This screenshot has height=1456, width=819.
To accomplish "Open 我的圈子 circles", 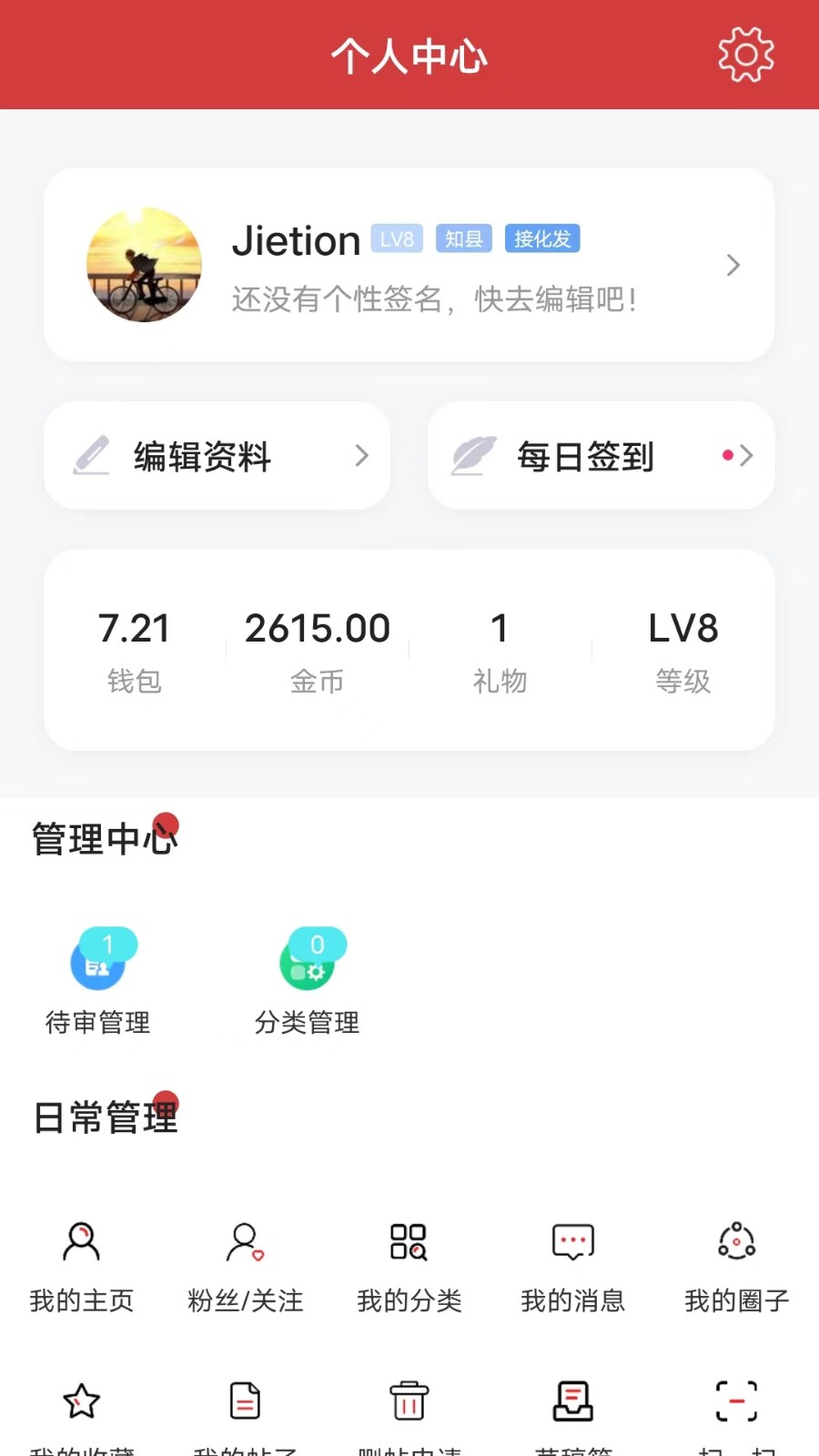I will click(737, 1265).
